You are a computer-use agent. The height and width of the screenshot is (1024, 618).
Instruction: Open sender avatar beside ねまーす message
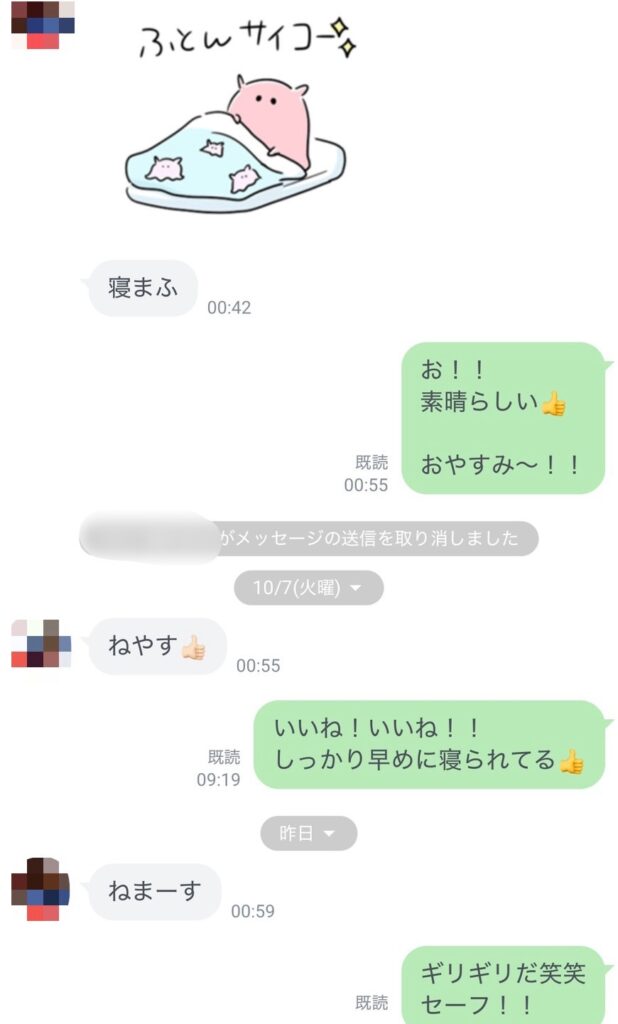click(41, 888)
